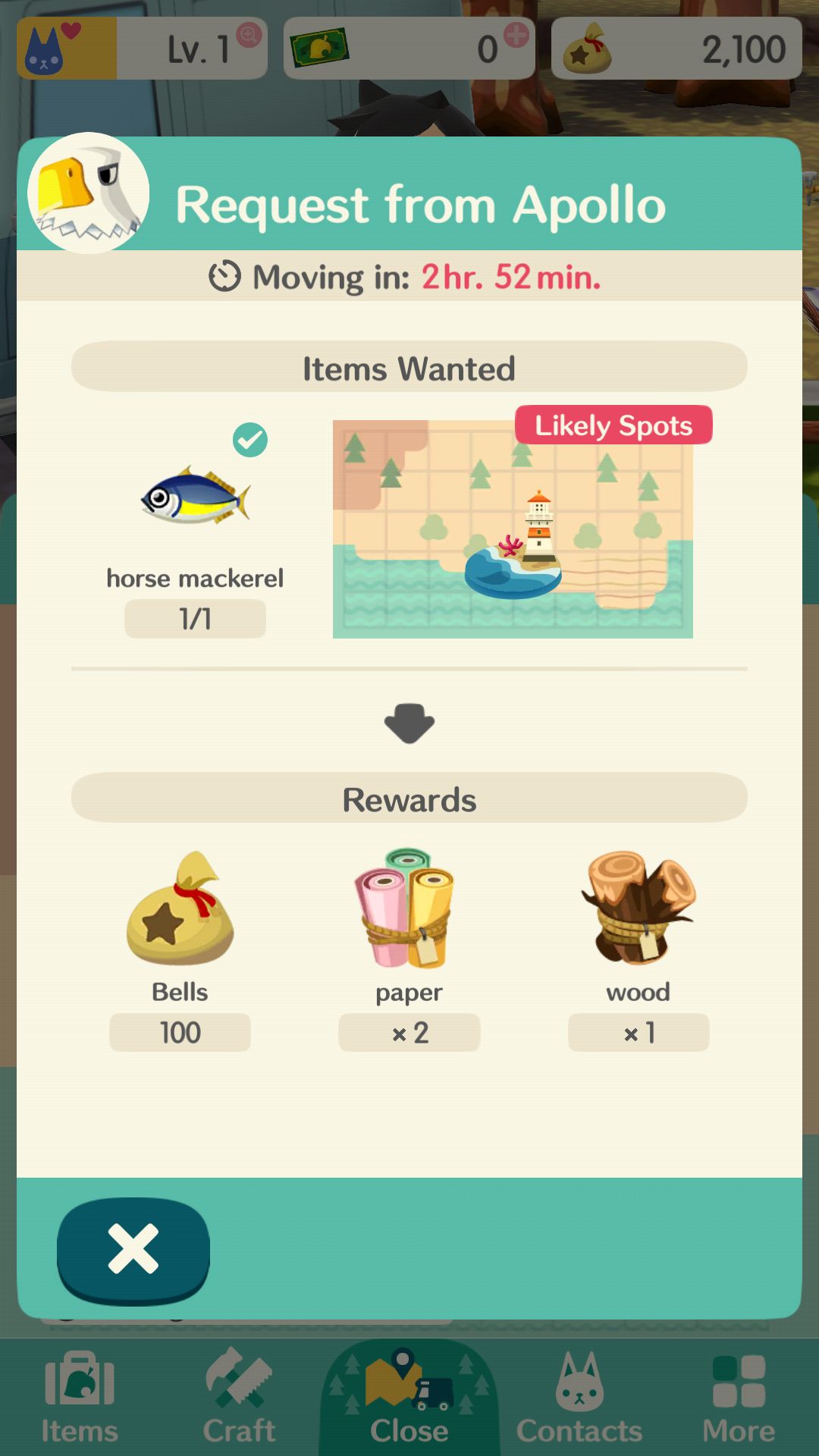Screen dimensions: 819x1456
Task: Add Leaf Tickets with the plus icon
Action: pos(516,35)
